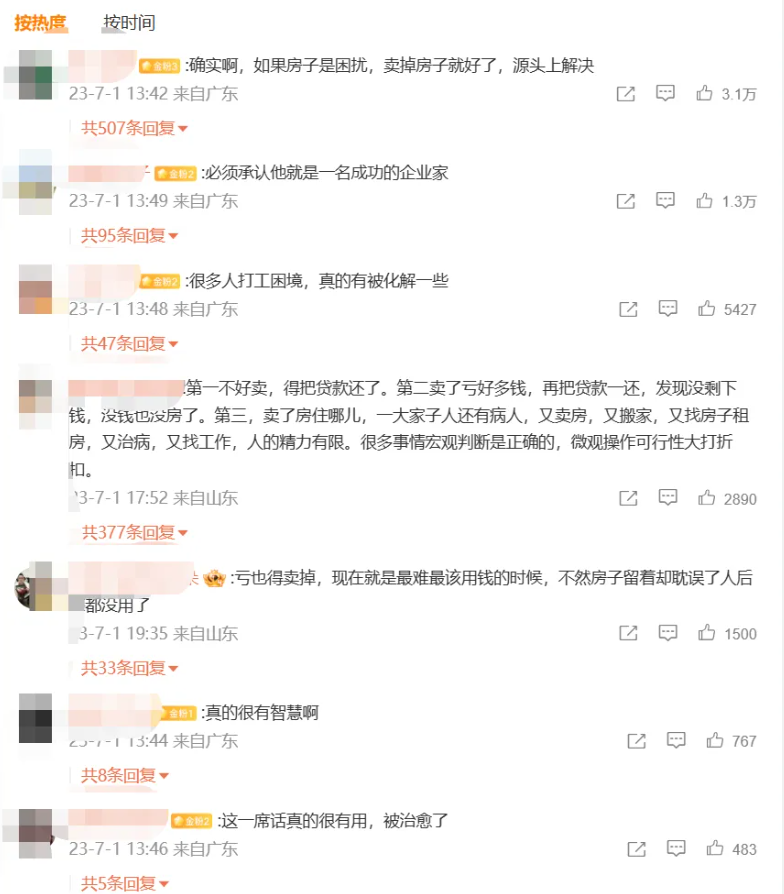Screen dimensions: 784x894
Task: Share the 被治愈了 comment
Action: click(636, 849)
